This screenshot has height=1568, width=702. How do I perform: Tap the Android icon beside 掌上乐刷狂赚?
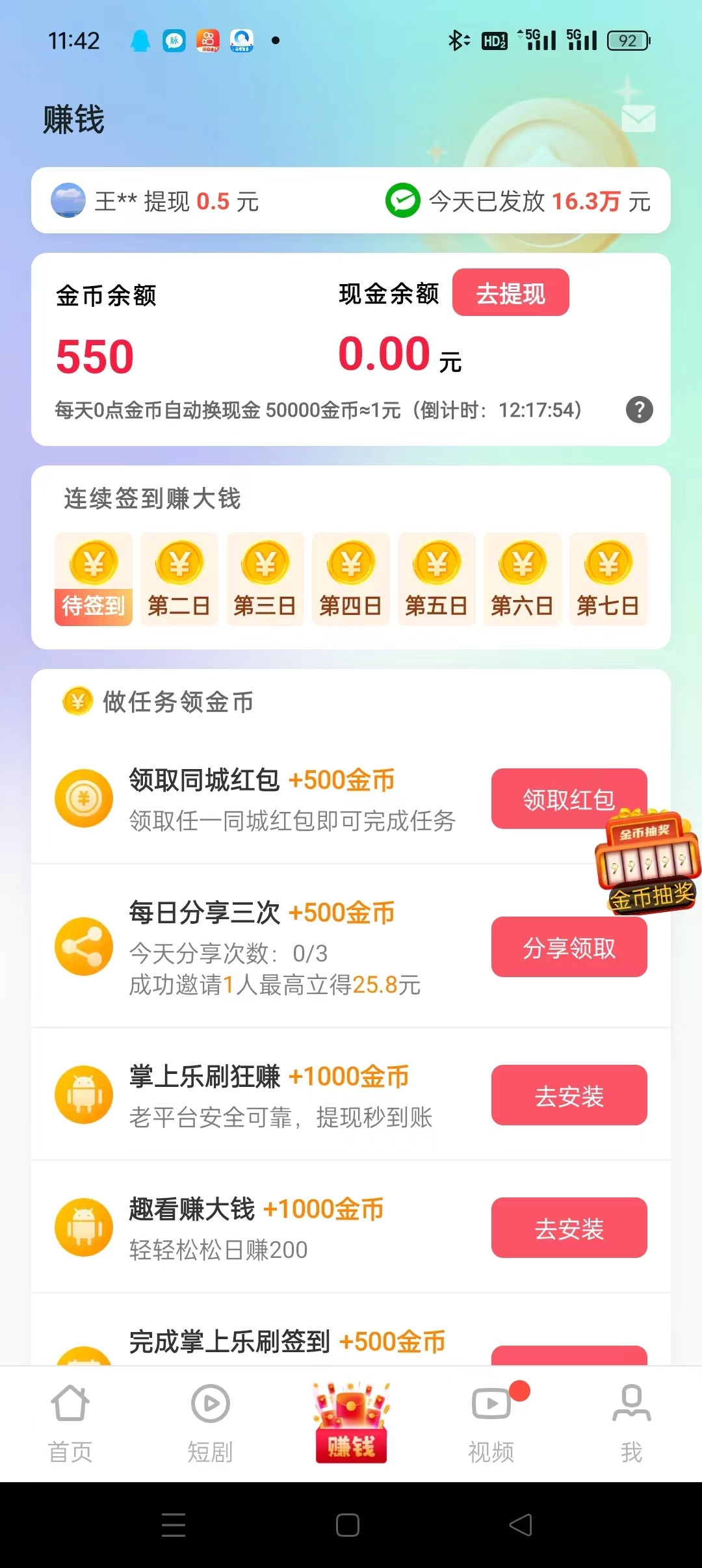(x=83, y=1095)
